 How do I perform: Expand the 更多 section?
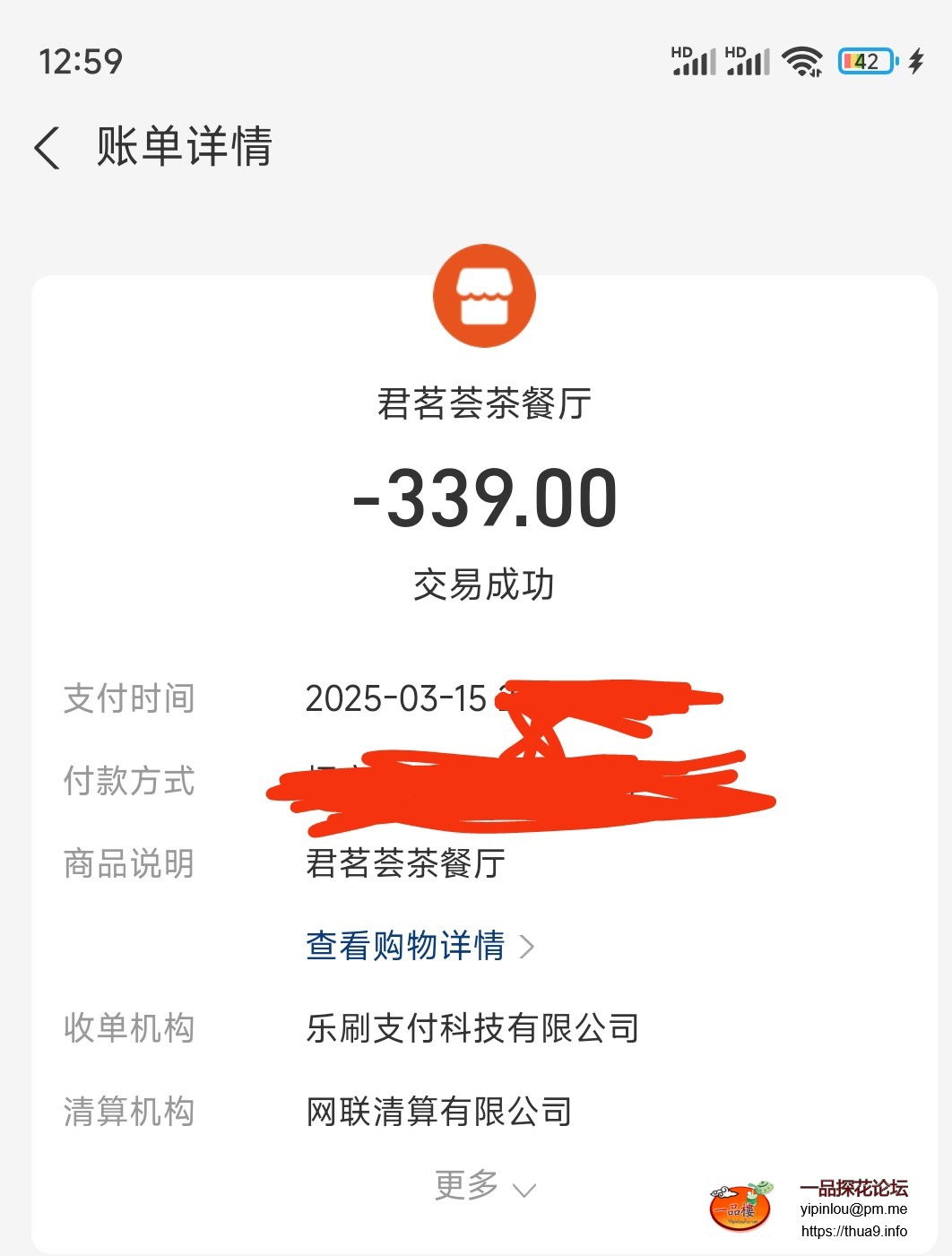(484, 1186)
